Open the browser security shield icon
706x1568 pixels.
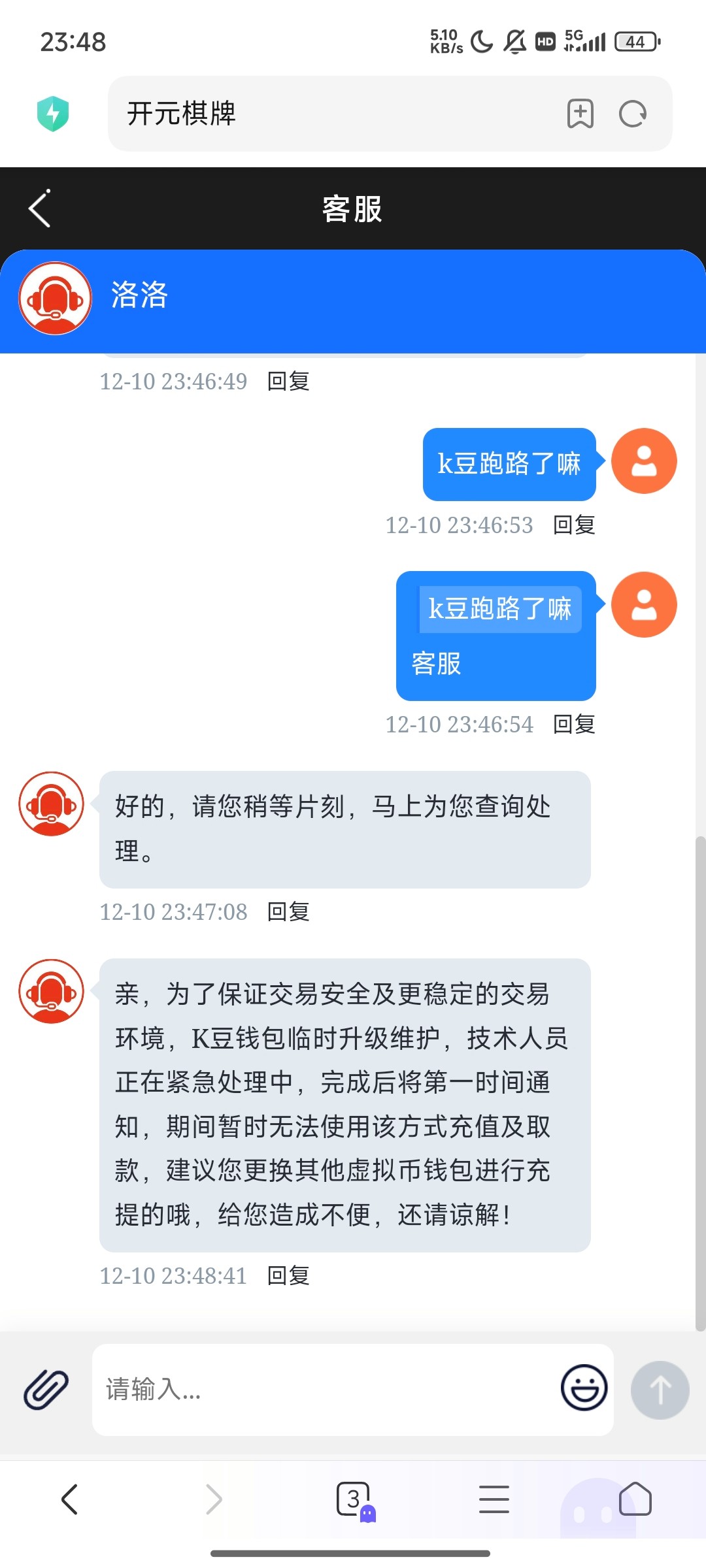53,114
